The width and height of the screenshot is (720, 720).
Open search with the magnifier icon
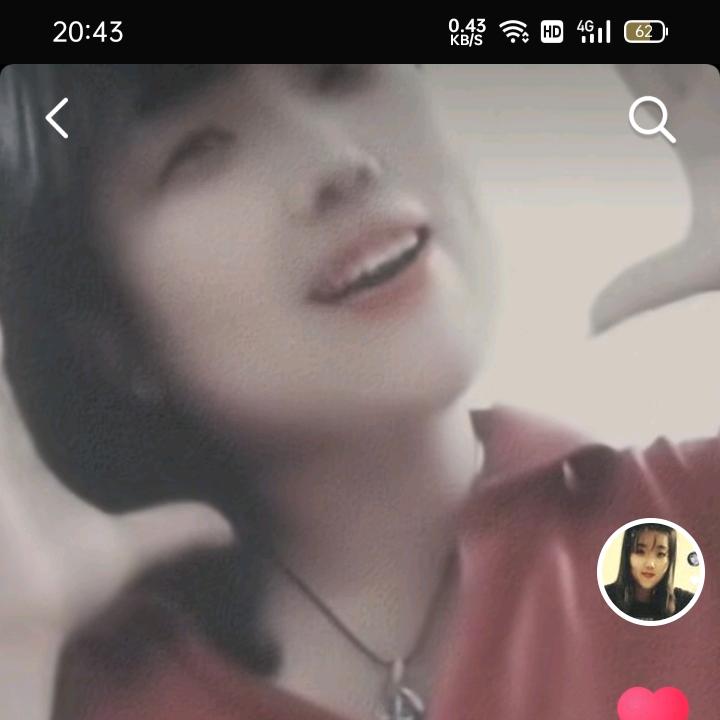point(651,120)
